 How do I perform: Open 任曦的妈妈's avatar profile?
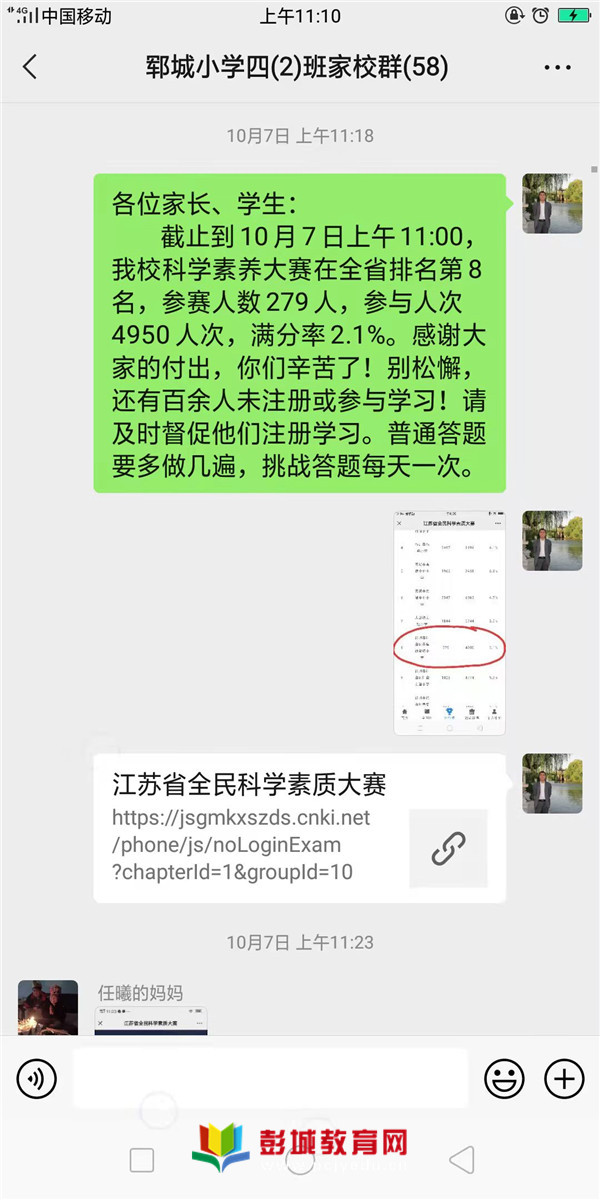click(48, 1008)
